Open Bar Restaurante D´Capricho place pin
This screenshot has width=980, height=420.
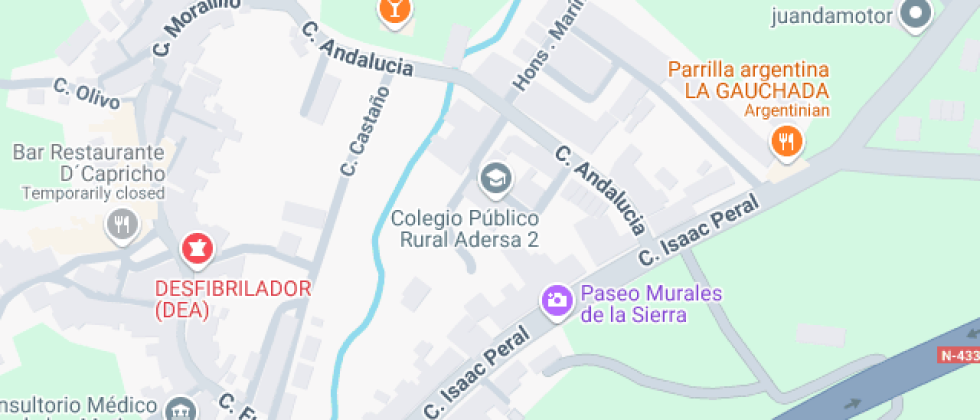pyautogui.click(x=122, y=224)
